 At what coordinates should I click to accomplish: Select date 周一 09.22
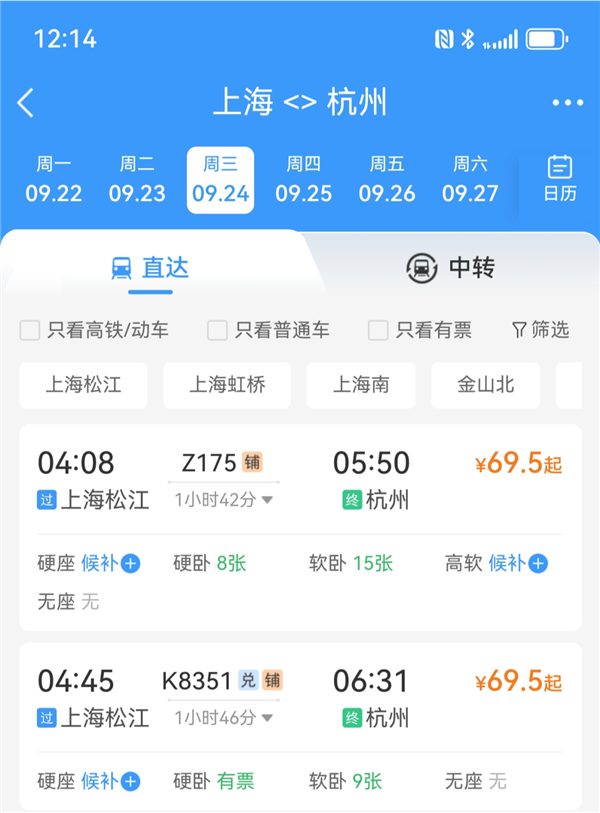54,180
